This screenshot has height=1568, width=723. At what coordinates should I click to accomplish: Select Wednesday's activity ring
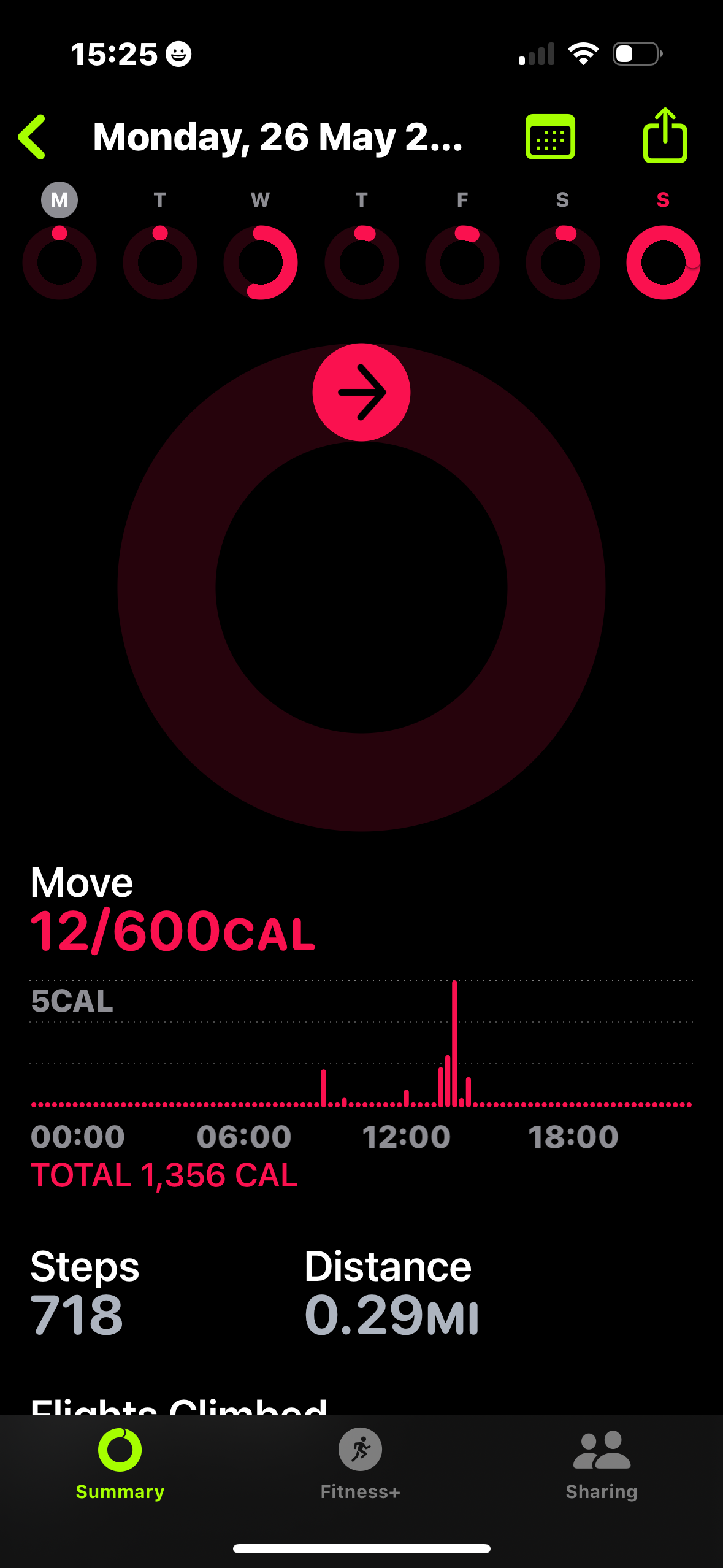(x=261, y=263)
